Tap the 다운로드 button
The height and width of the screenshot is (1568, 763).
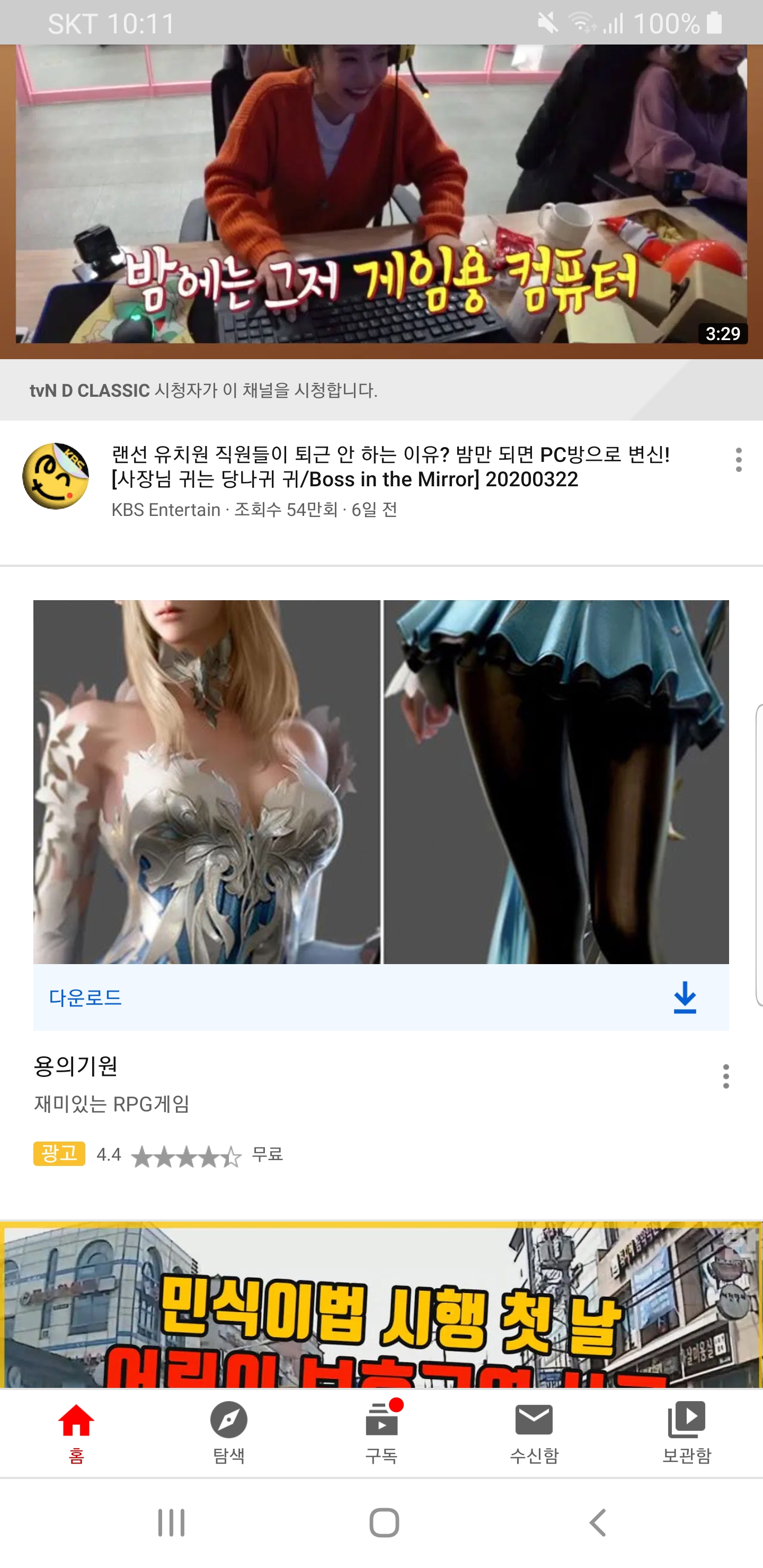coord(381,997)
